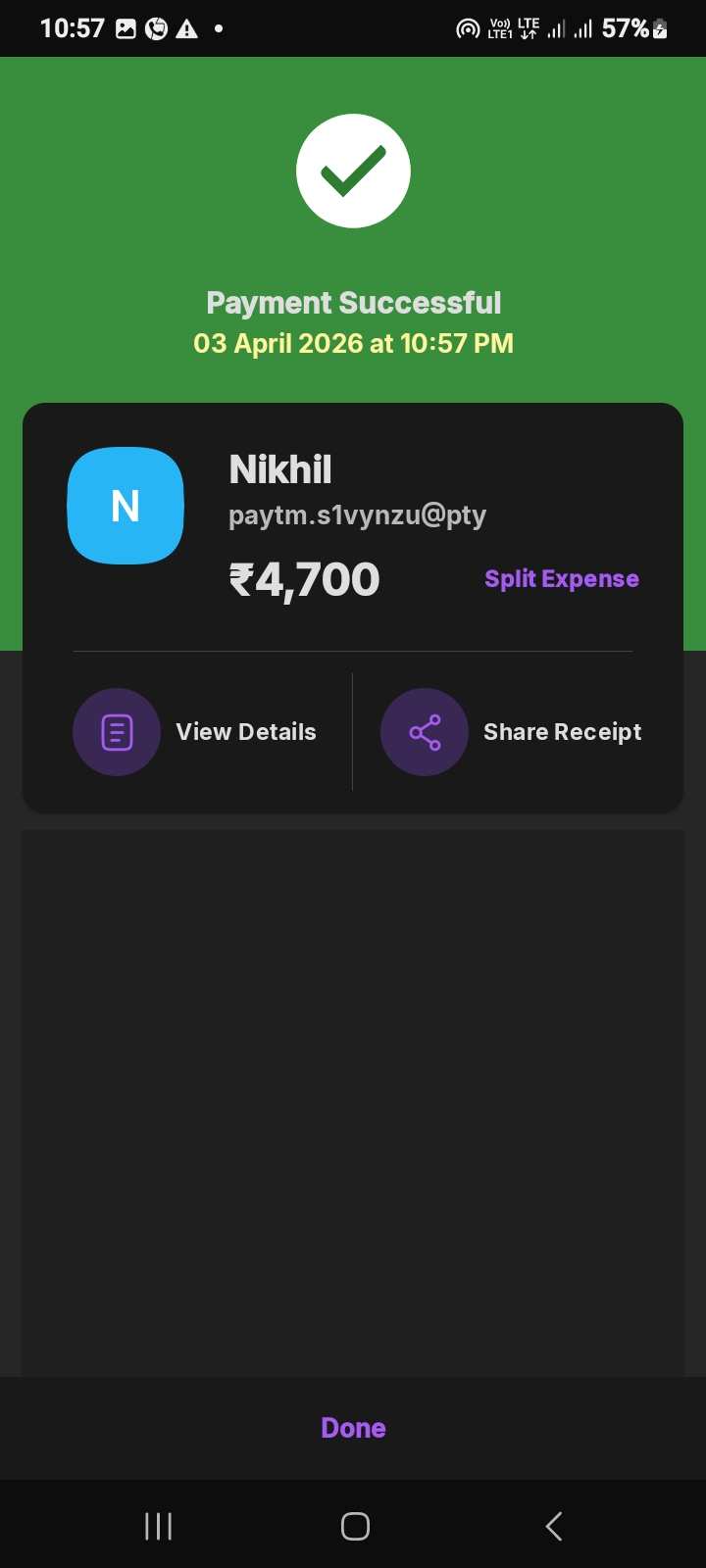Share the payment receipt
This screenshot has width=706, height=1568.
(x=512, y=732)
